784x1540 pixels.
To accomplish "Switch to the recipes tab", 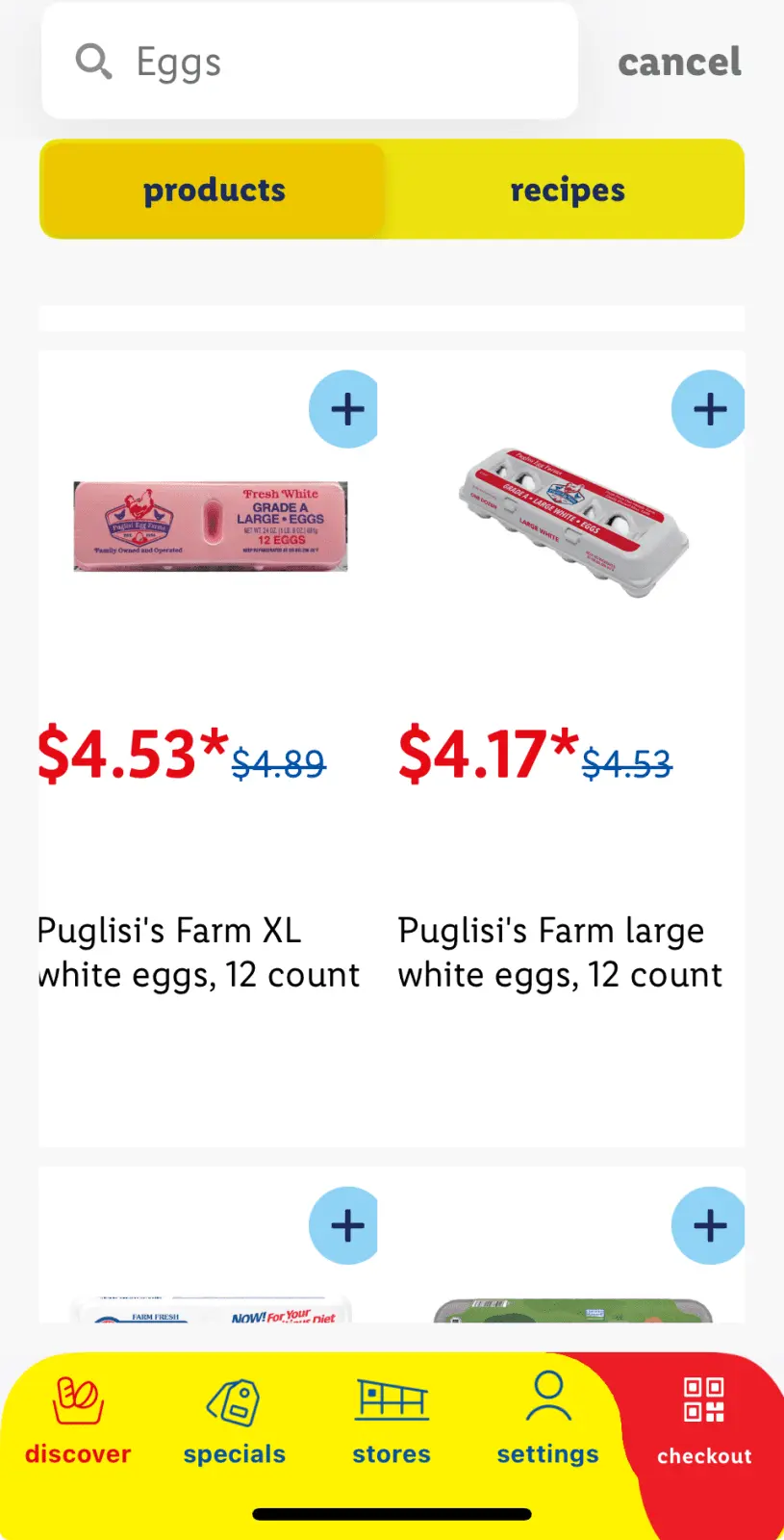I will (x=567, y=190).
